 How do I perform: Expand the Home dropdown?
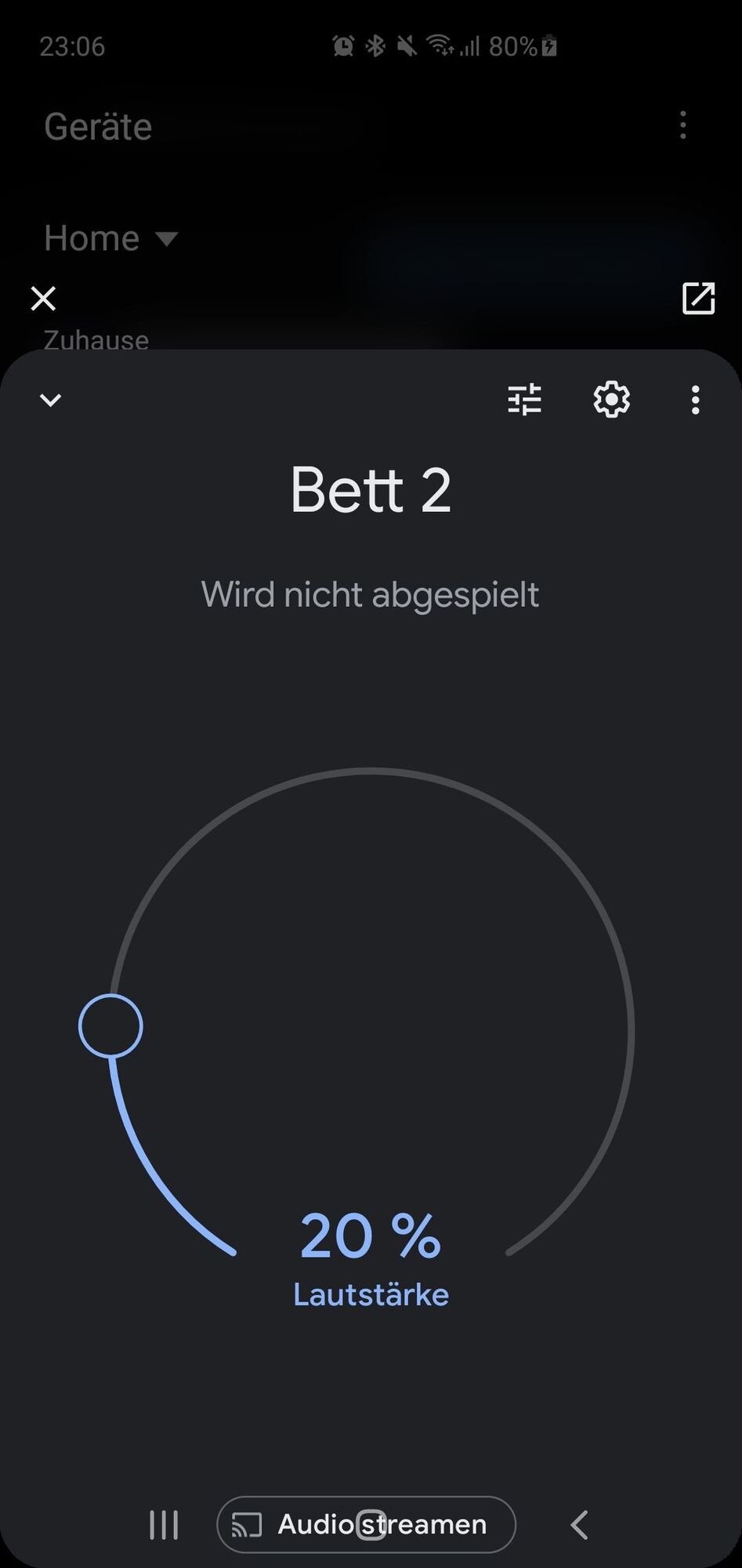coord(111,238)
